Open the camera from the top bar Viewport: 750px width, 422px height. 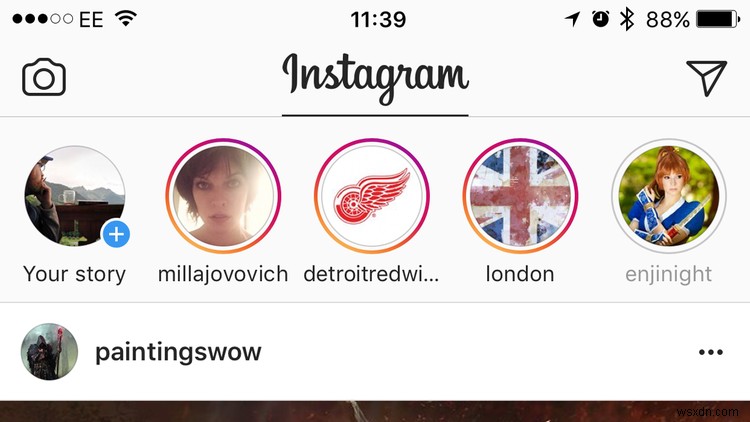[x=44, y=77]
